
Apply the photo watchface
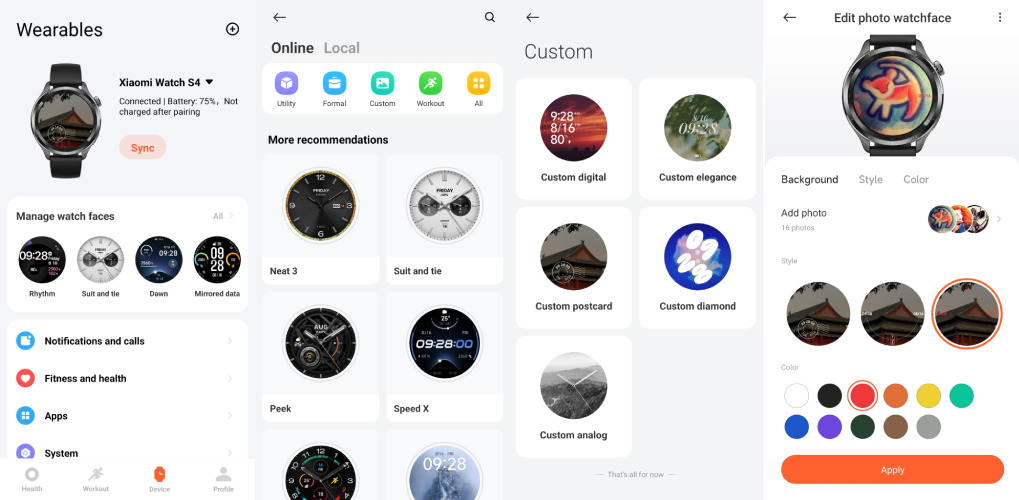pyautogui.click(x=892, y=469)
